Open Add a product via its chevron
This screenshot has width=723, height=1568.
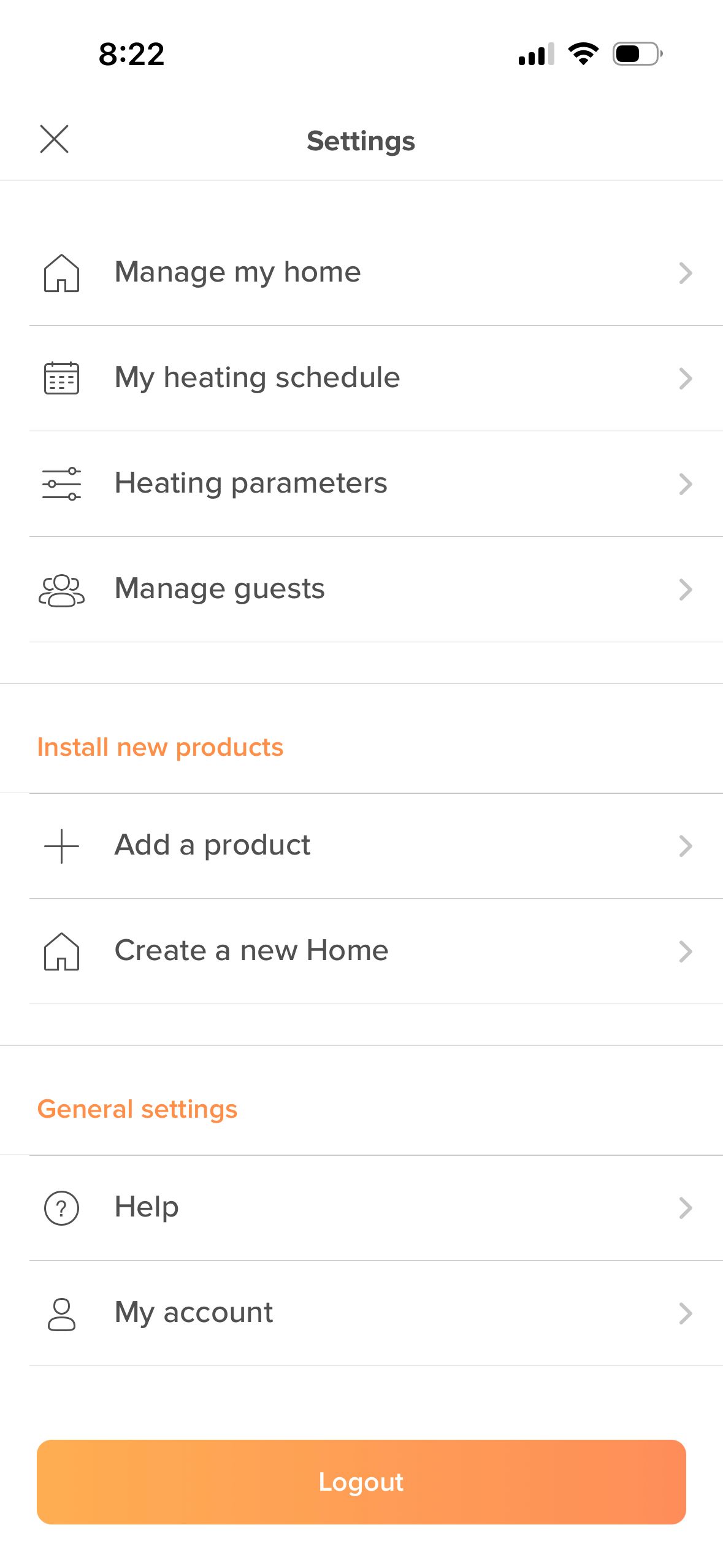tap(686, 846)
